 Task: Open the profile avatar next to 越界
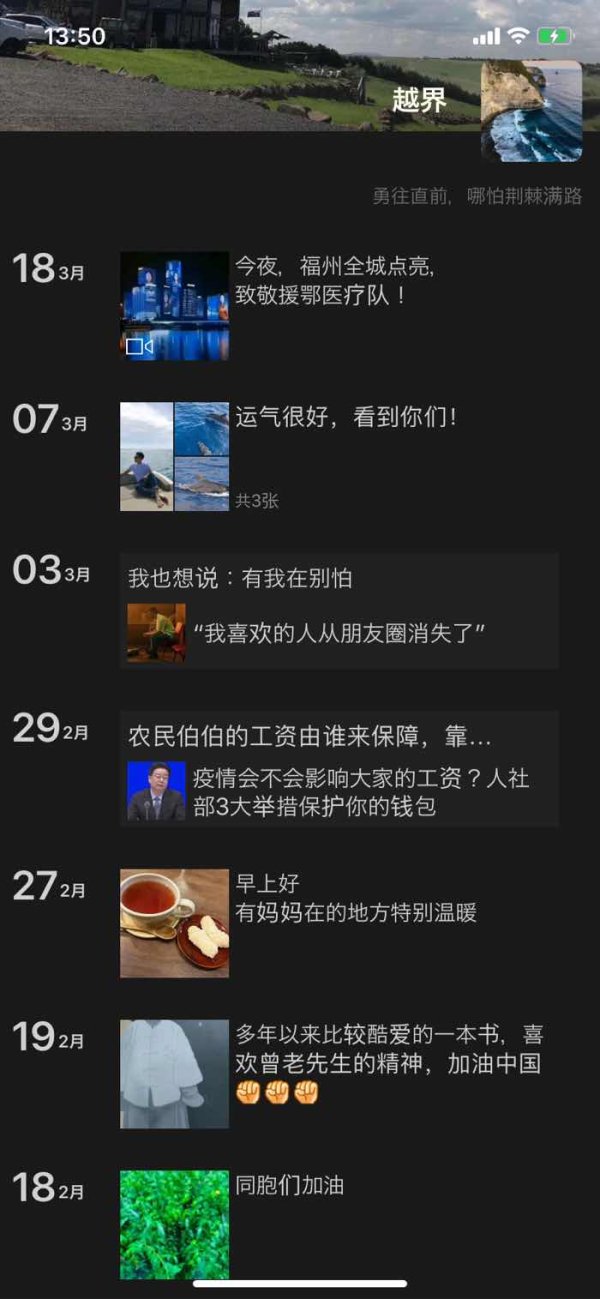532,111
